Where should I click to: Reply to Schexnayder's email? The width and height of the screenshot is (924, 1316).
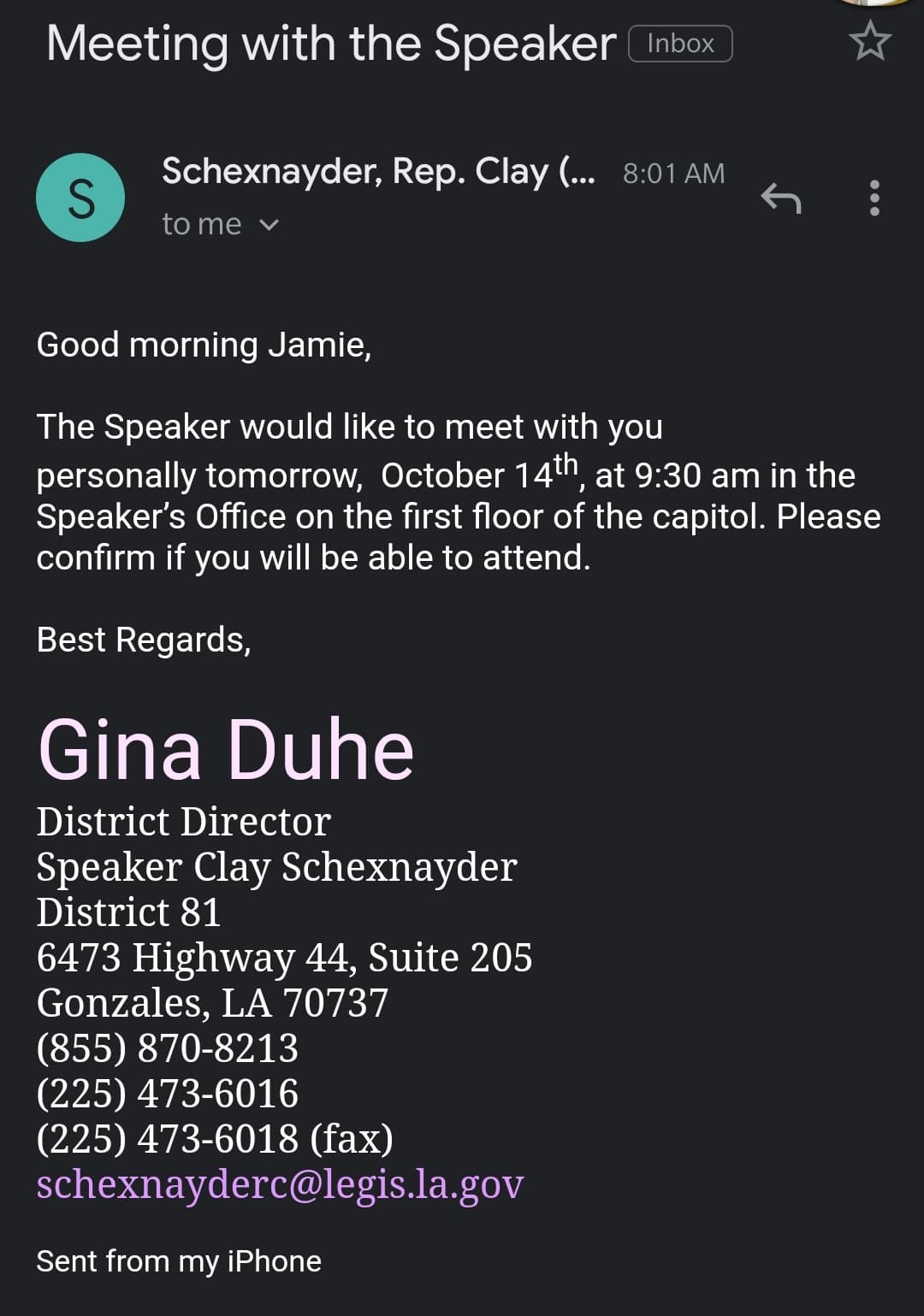780,198
